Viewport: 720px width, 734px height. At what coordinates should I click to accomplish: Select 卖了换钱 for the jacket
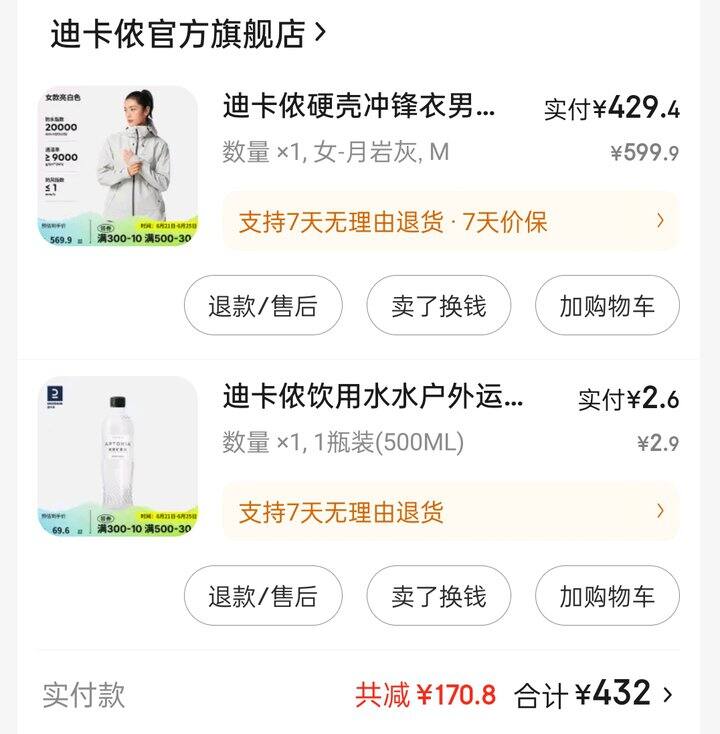pyautogui.click(x=438, y=306)
